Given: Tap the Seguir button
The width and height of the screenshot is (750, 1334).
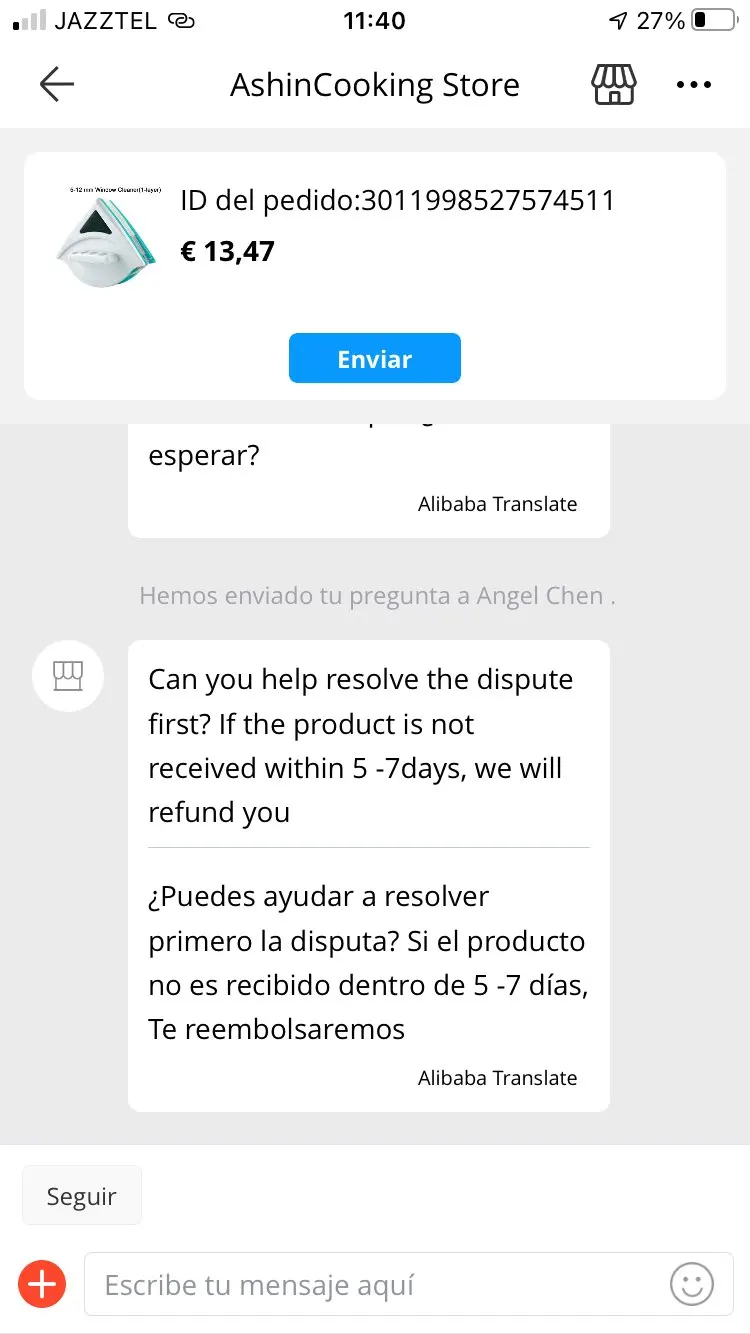Looking at the screenshot, I should (x=82, y=1196).
